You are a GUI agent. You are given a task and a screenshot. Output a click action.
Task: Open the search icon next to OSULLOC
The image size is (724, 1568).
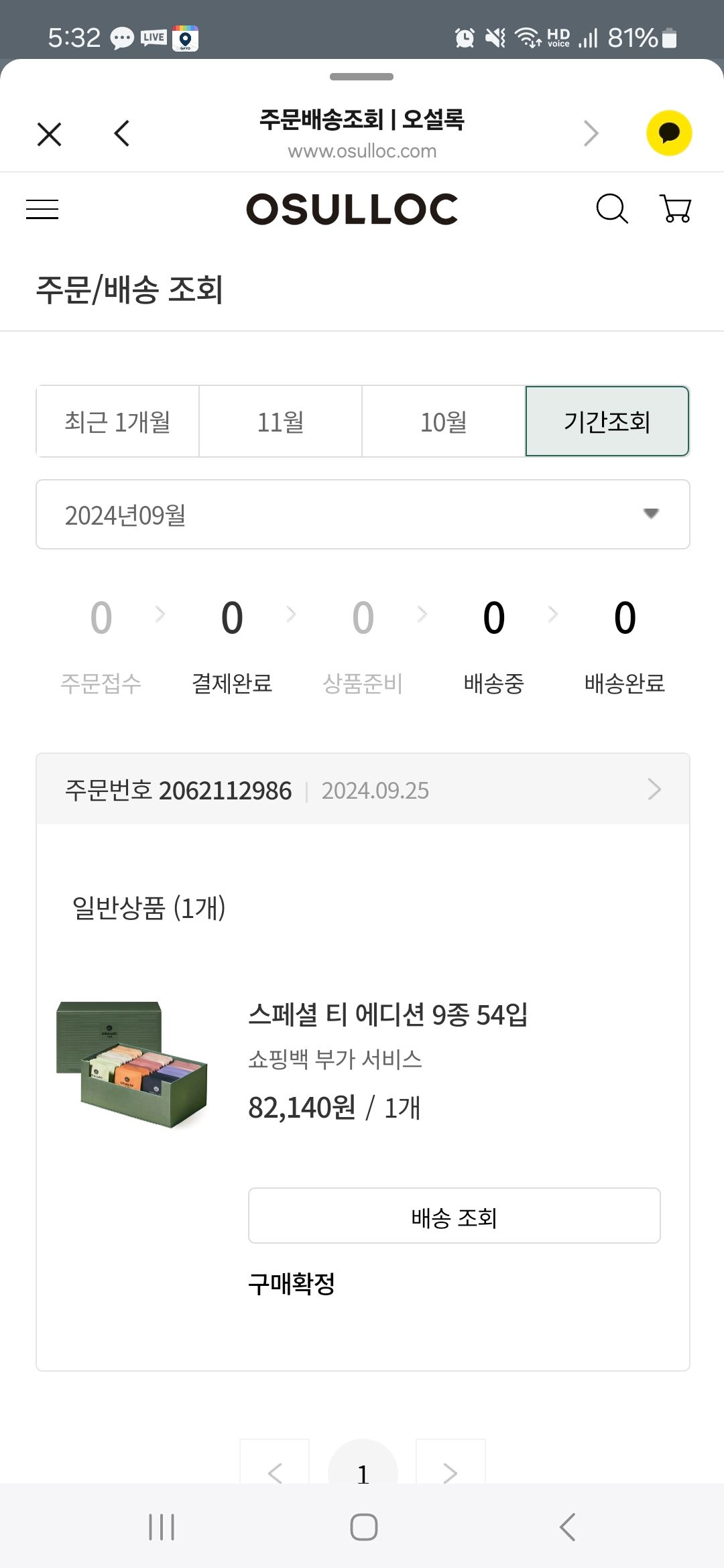tap(611, 208)
